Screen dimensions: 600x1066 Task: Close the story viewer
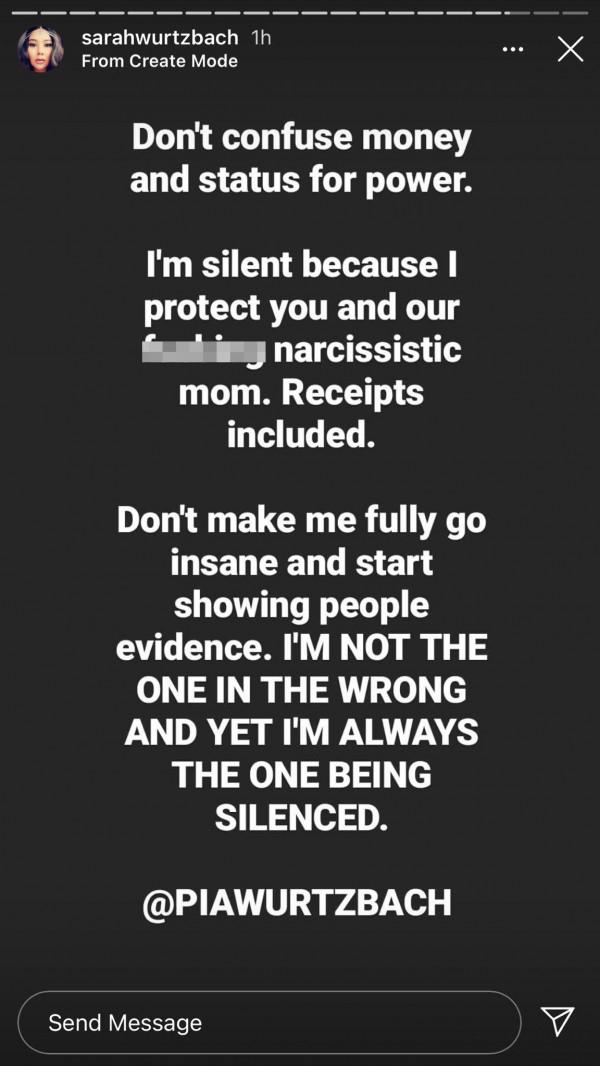570,49
